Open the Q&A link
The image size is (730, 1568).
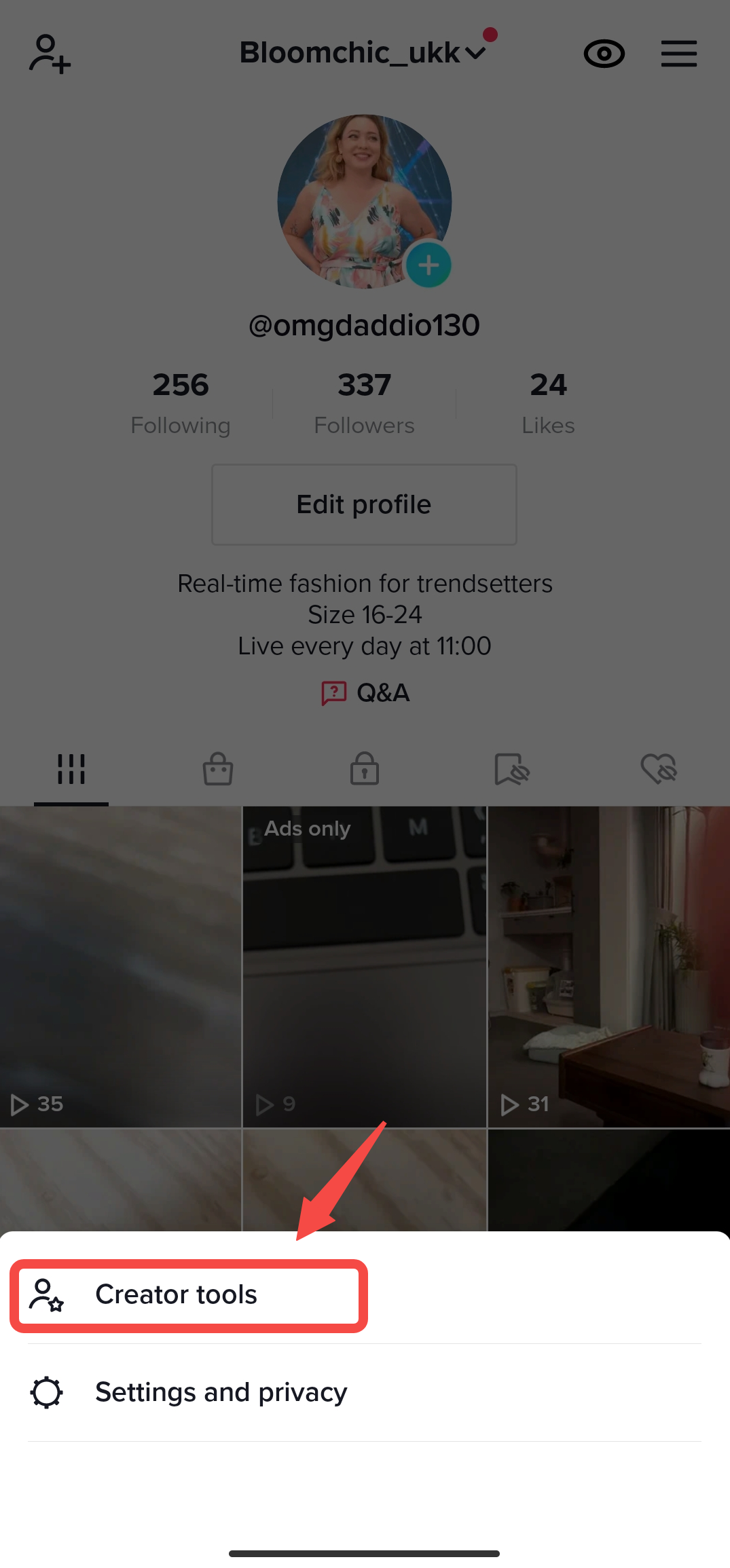pos(365,693)
